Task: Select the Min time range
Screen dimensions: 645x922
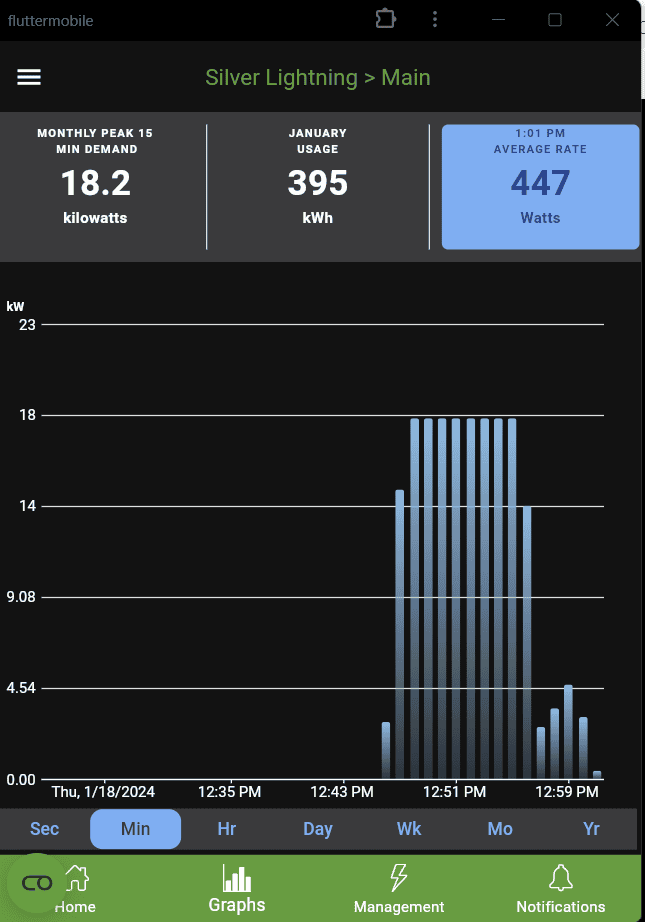Action: pos(136,829)
